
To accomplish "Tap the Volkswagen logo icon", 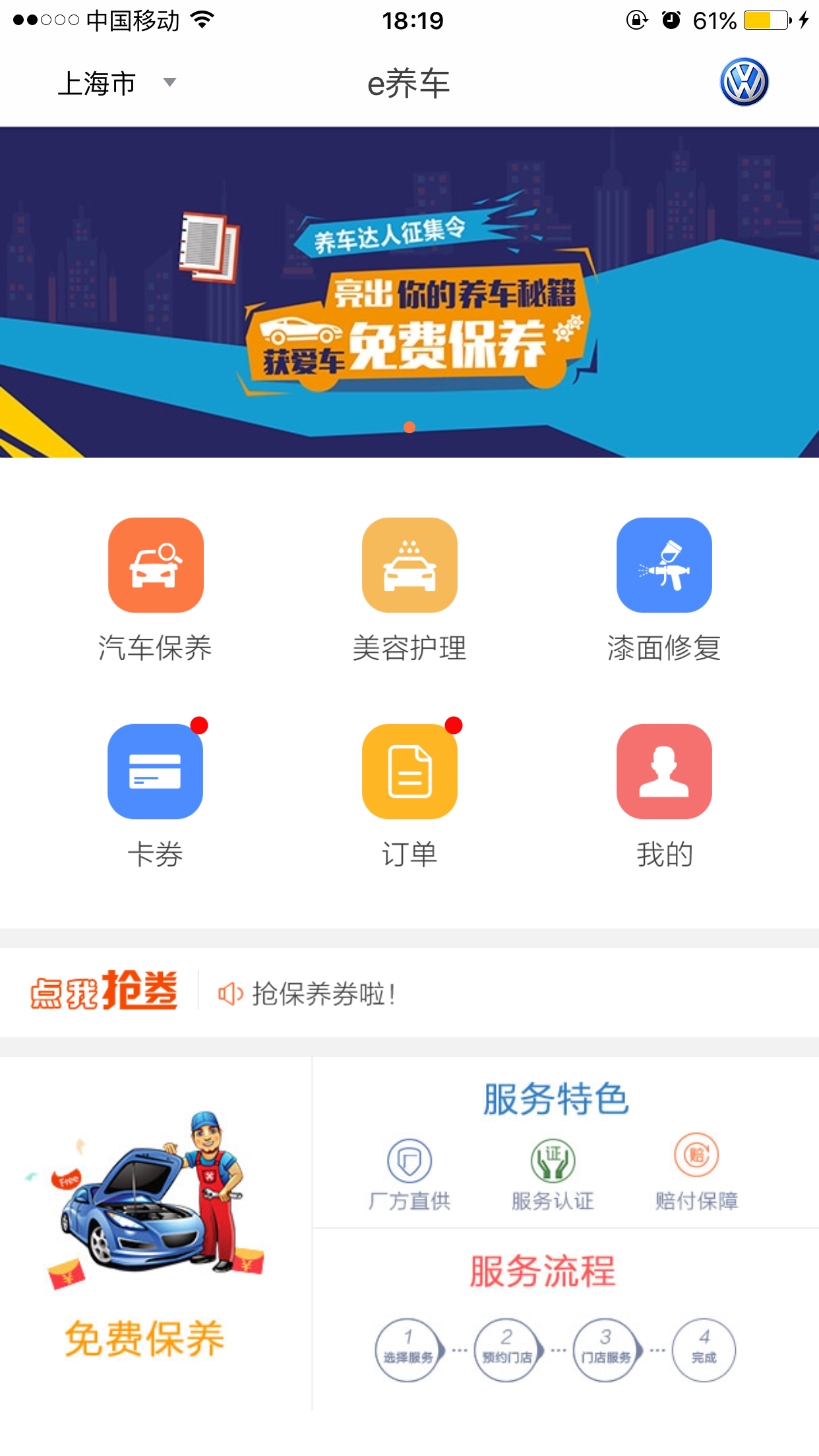I will point(744,82).
